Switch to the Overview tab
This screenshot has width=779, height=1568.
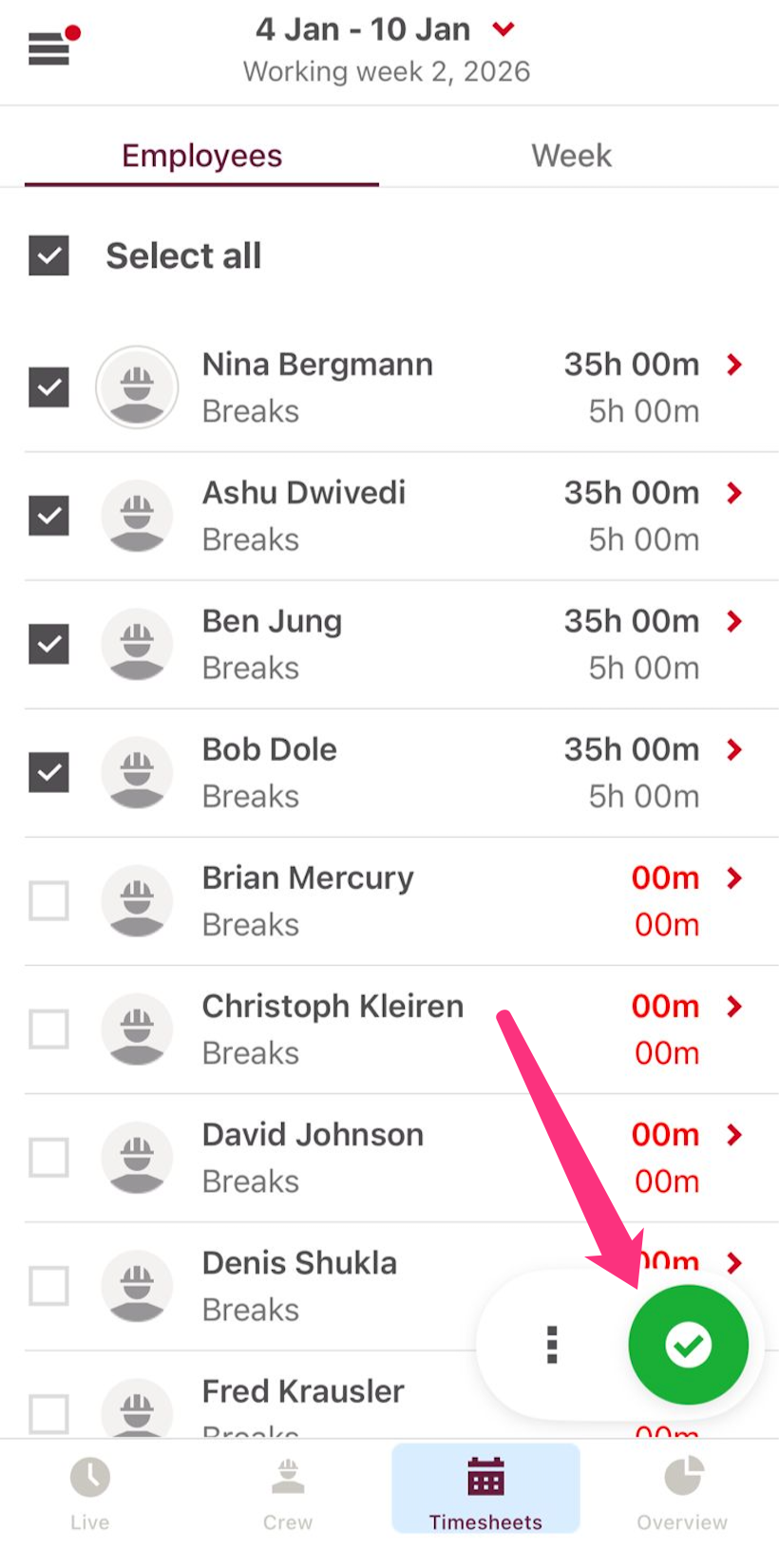pos(682,1493)
